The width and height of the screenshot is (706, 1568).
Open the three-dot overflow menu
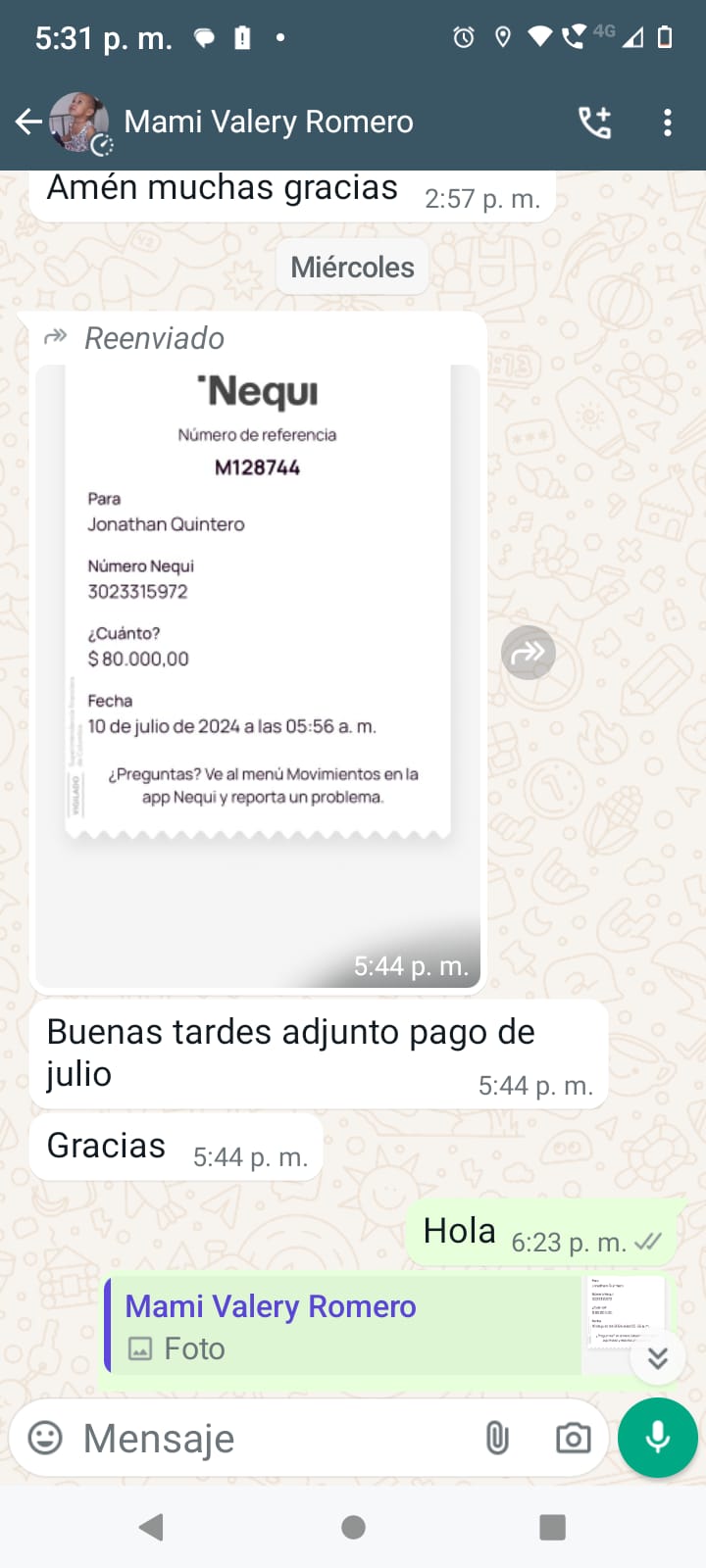click(668, 122)
